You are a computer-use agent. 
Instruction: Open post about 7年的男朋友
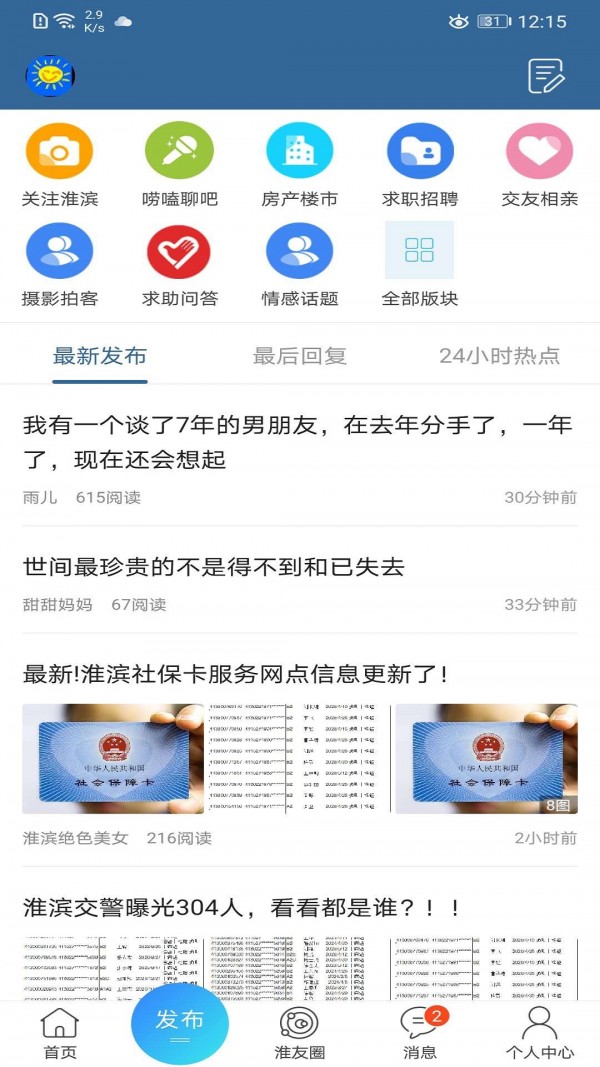click(x=298, y=442)
